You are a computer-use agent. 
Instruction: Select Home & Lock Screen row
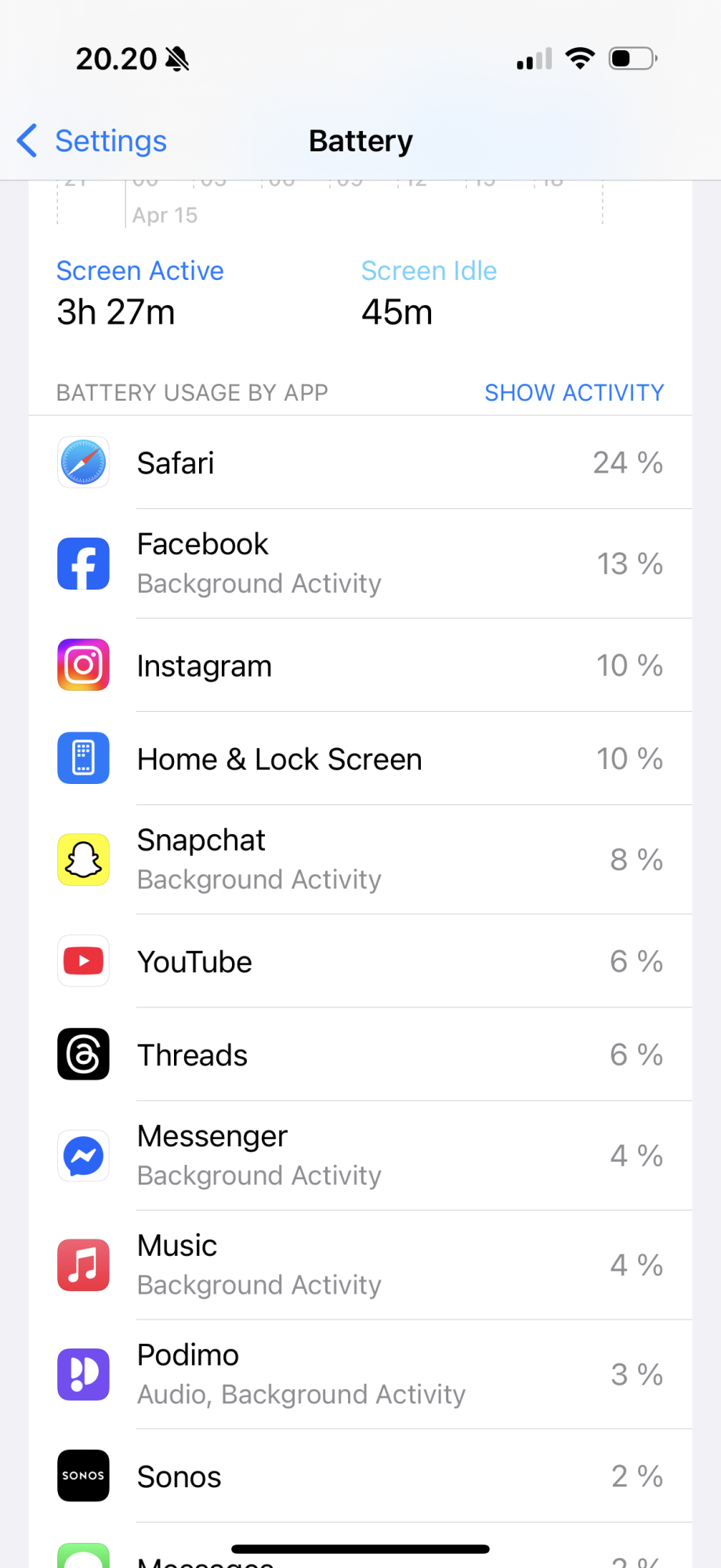coord(360,759)
